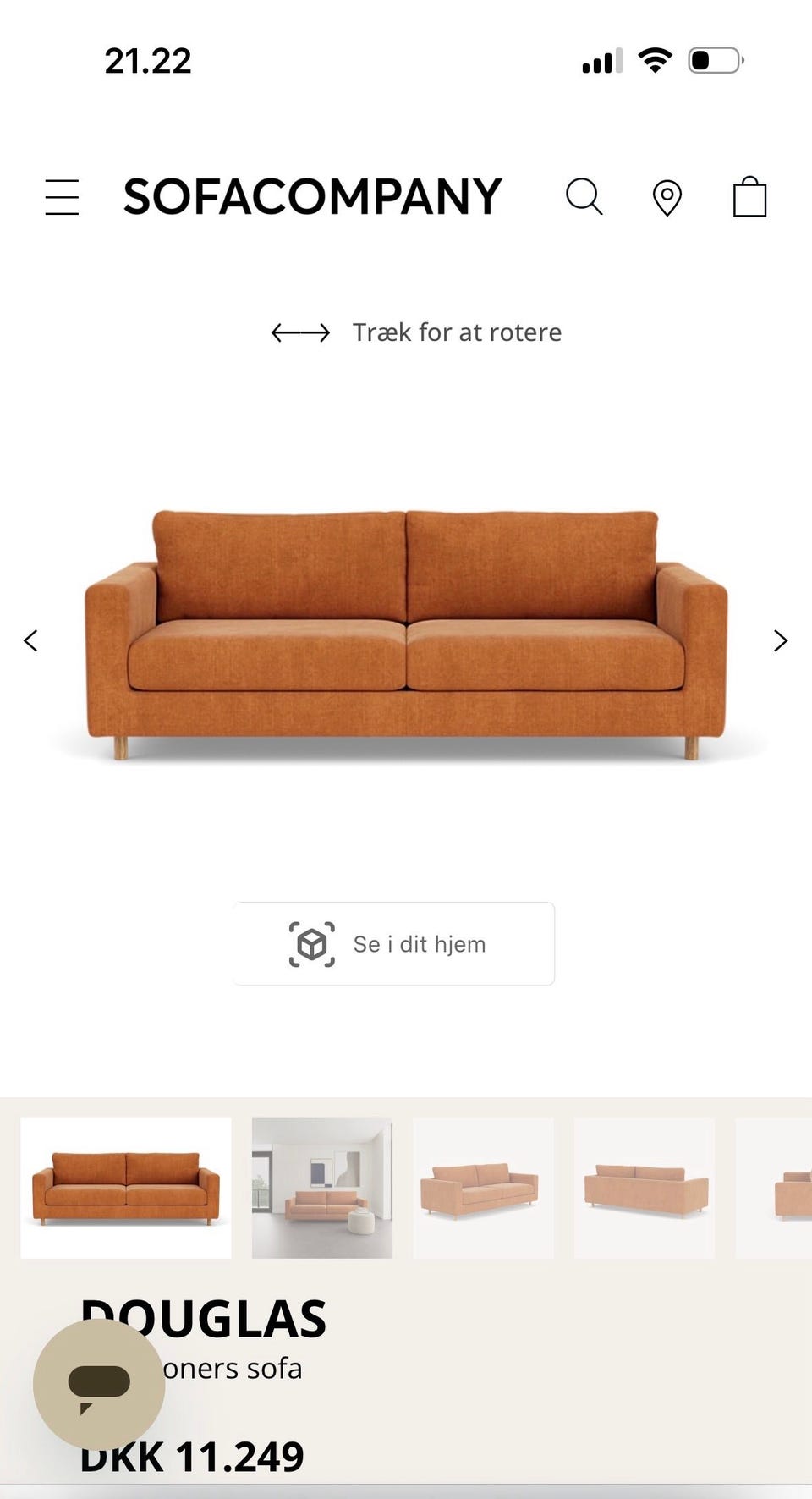812x1499 pixels.
Task: Open the search icon
Action: click(x=584, y=196)
